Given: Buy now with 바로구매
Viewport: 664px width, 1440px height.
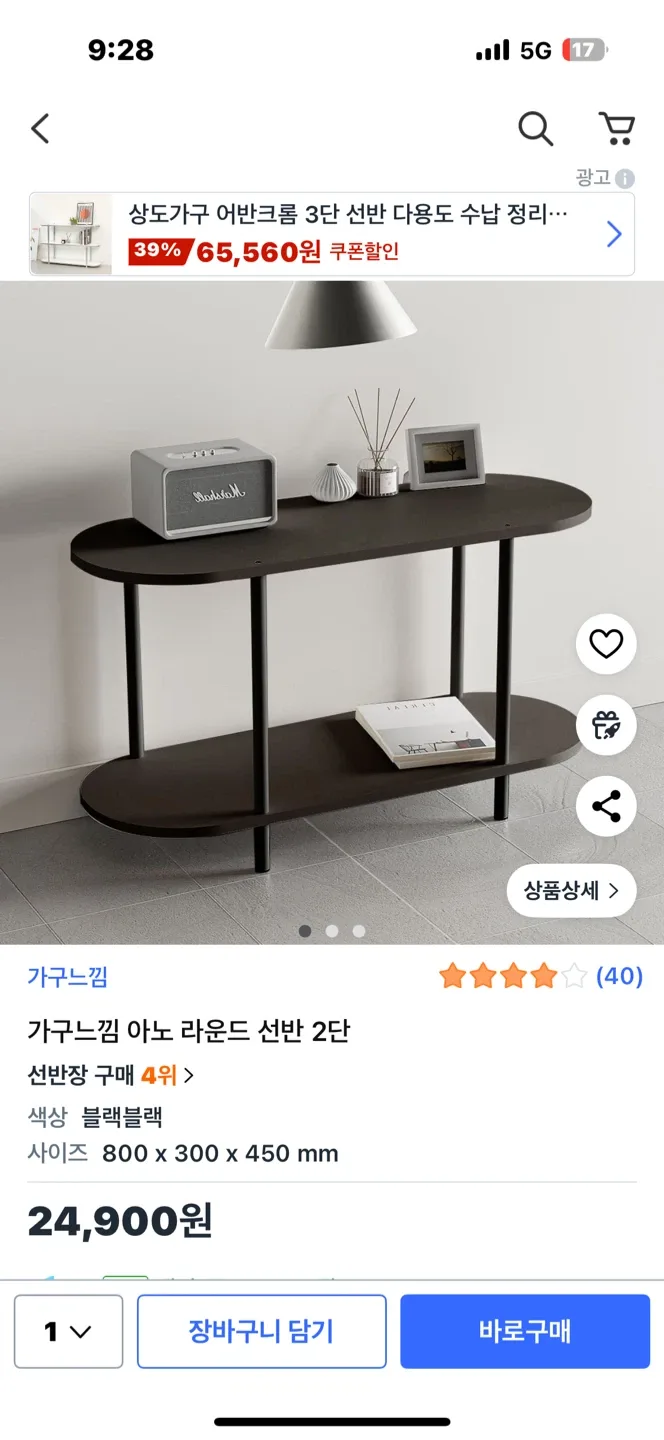Looking at the screenshot, I should click(x=525, y=1331).
